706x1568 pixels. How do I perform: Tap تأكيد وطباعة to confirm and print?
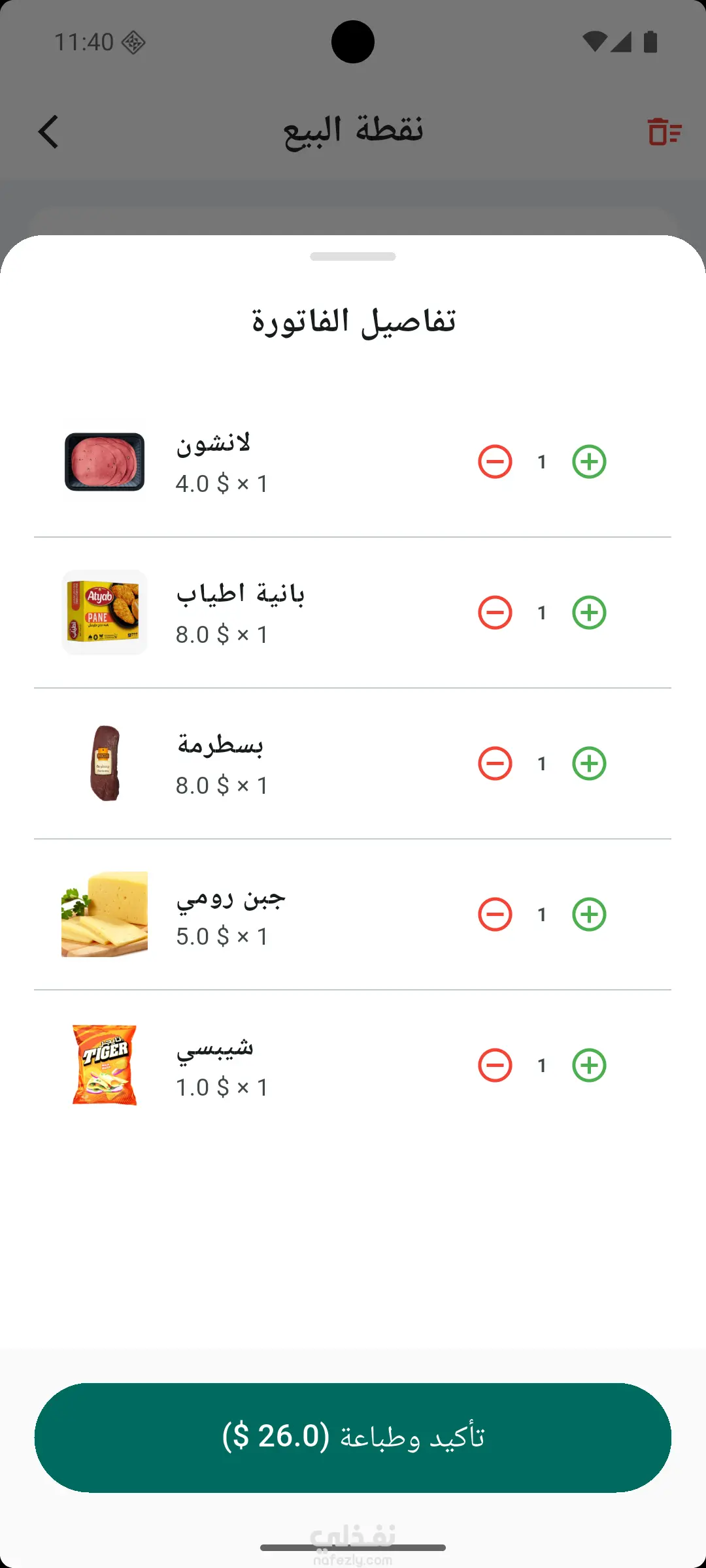coord(353,1437)
